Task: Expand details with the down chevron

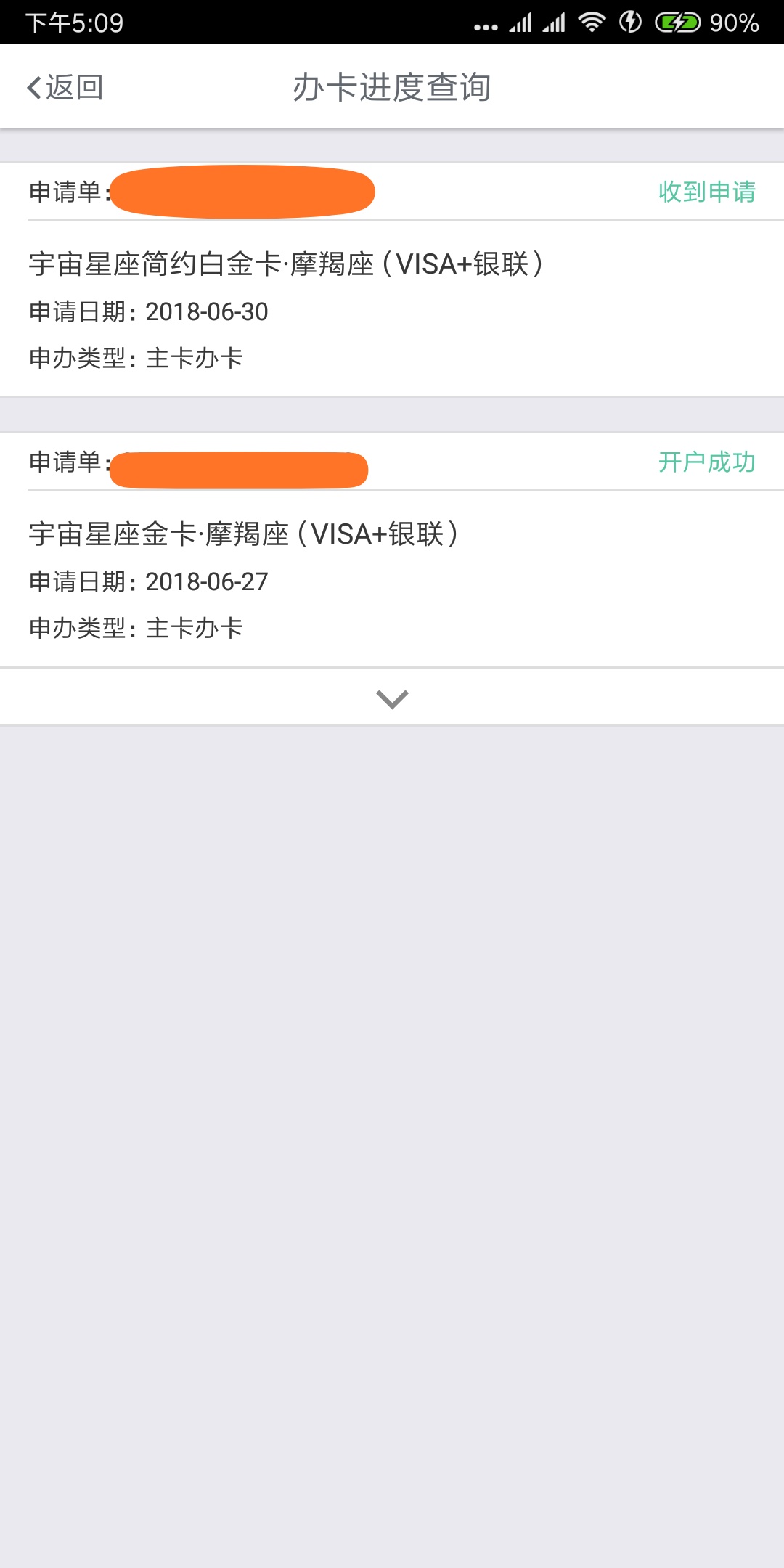Action: coord(392,698)
